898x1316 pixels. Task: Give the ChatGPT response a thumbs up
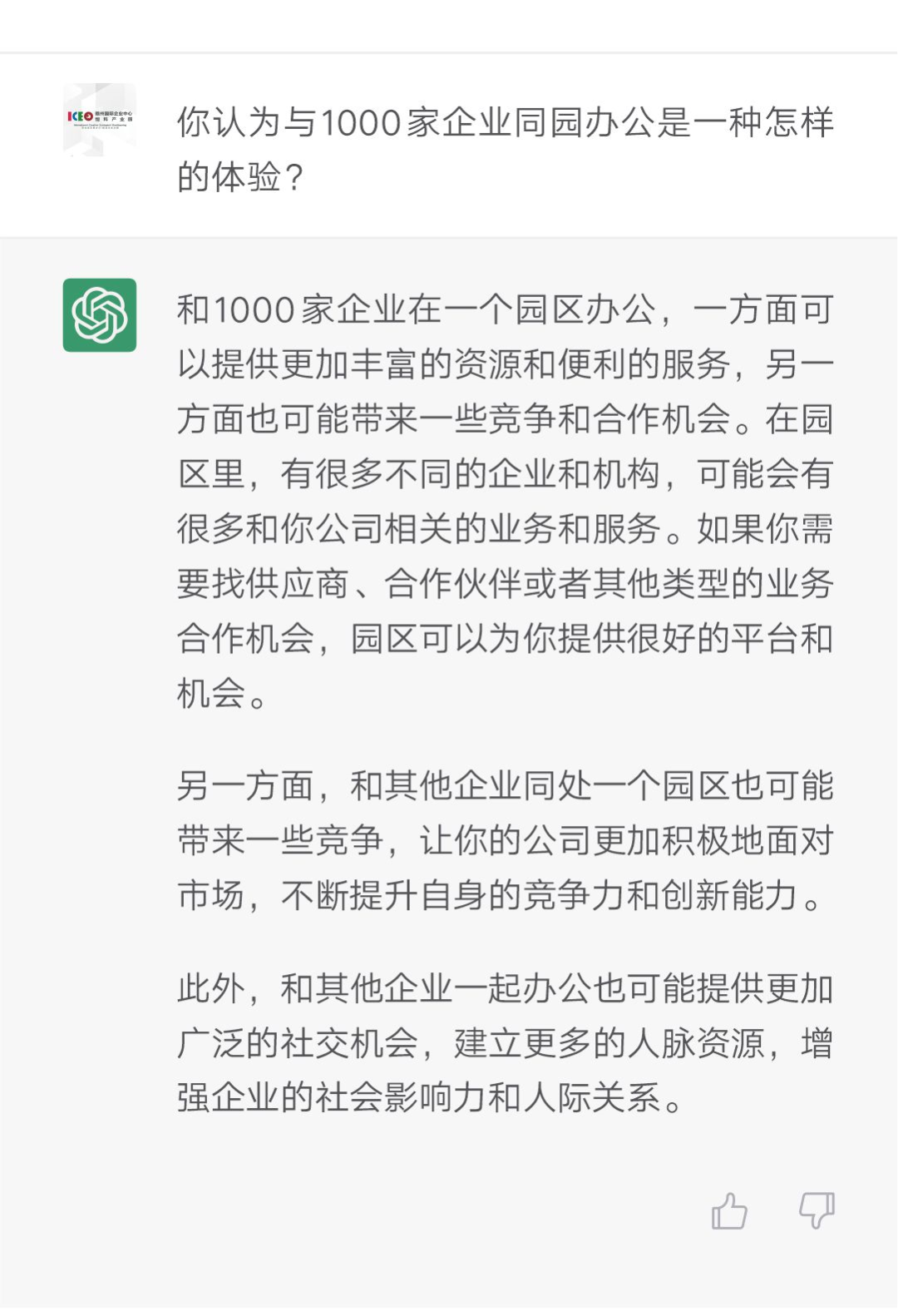point(729,1211)
